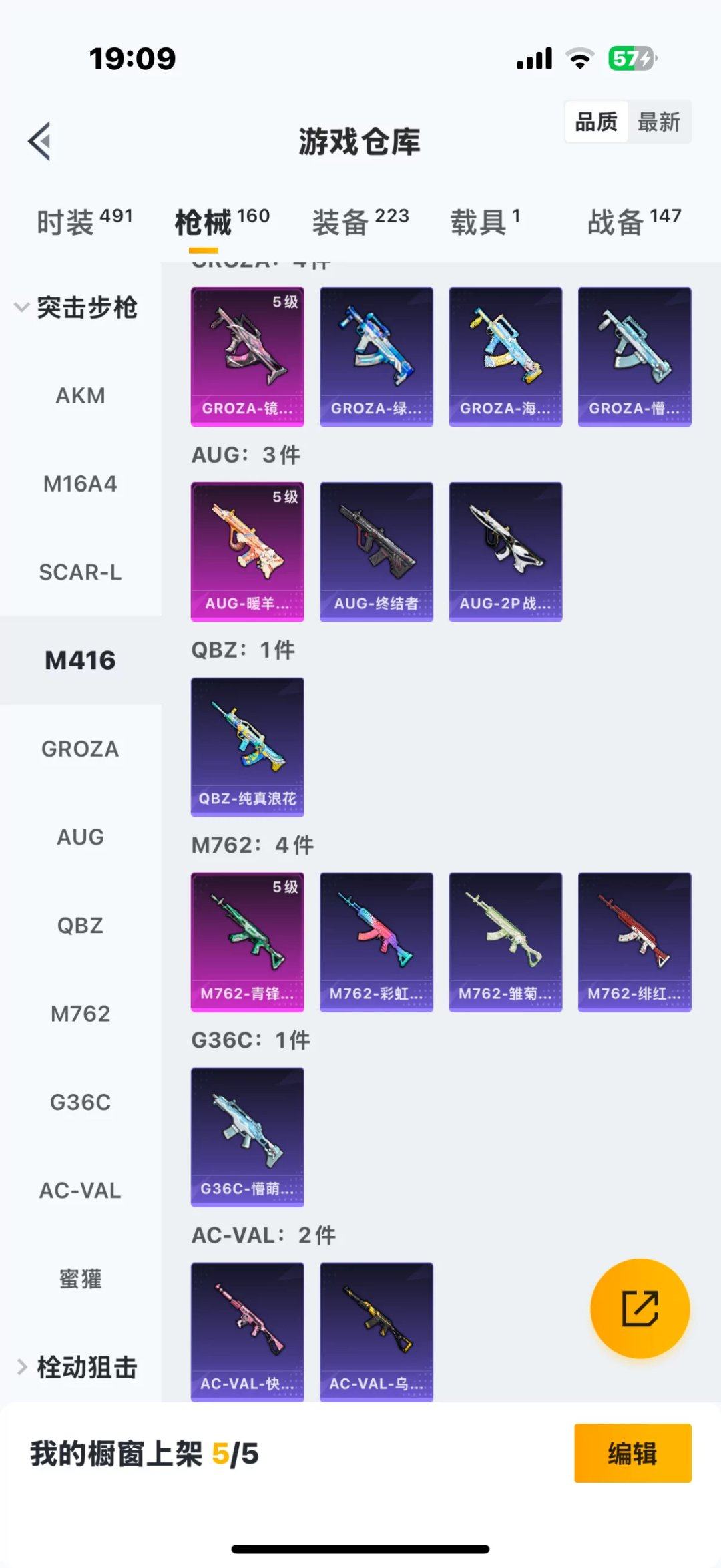
Task: Tap the 编辑 button for showcase listings
Action: 632,1453
